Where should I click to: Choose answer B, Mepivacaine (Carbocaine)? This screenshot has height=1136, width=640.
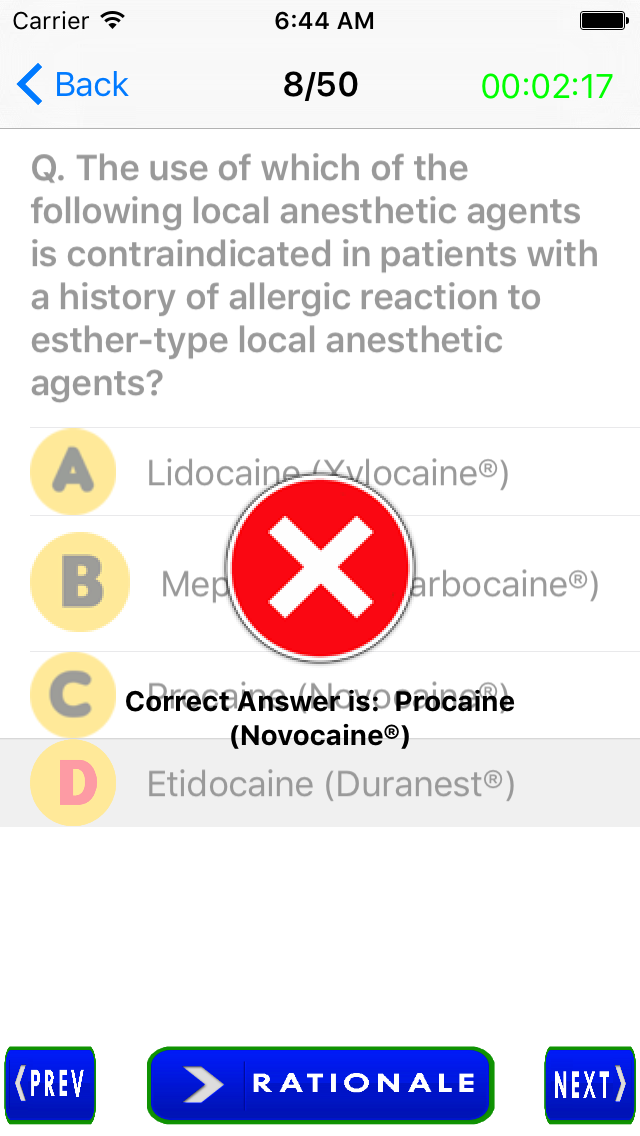coord(80,583)
